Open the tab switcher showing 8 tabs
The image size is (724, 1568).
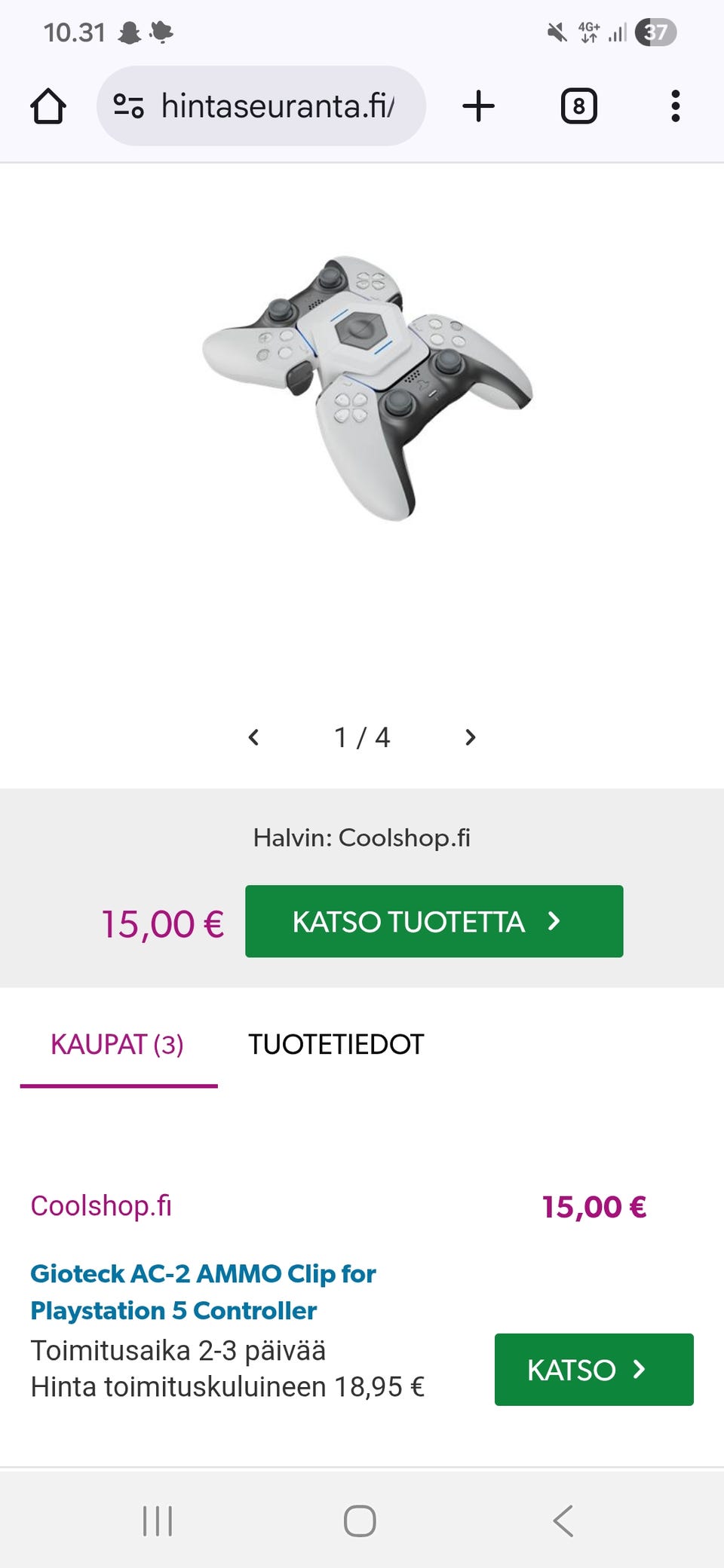tap(577, 106)
